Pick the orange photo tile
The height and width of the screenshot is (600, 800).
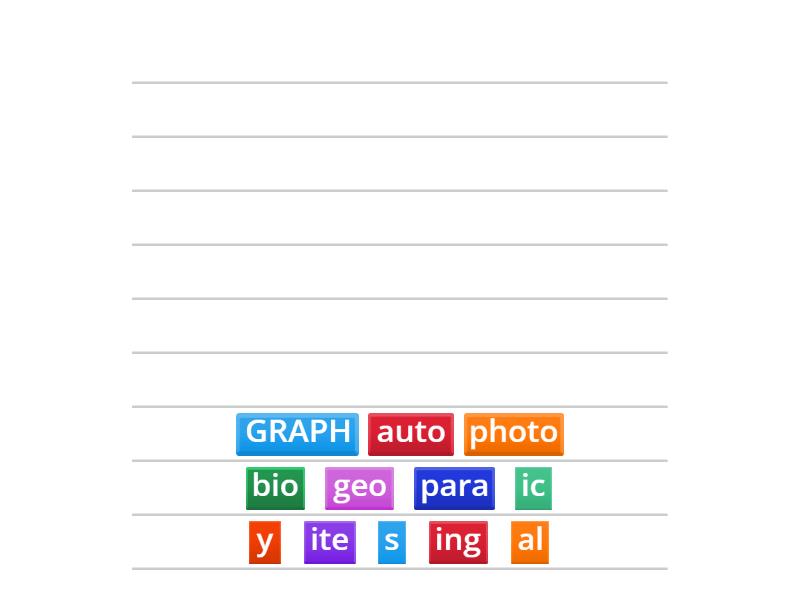click(513, 433)
